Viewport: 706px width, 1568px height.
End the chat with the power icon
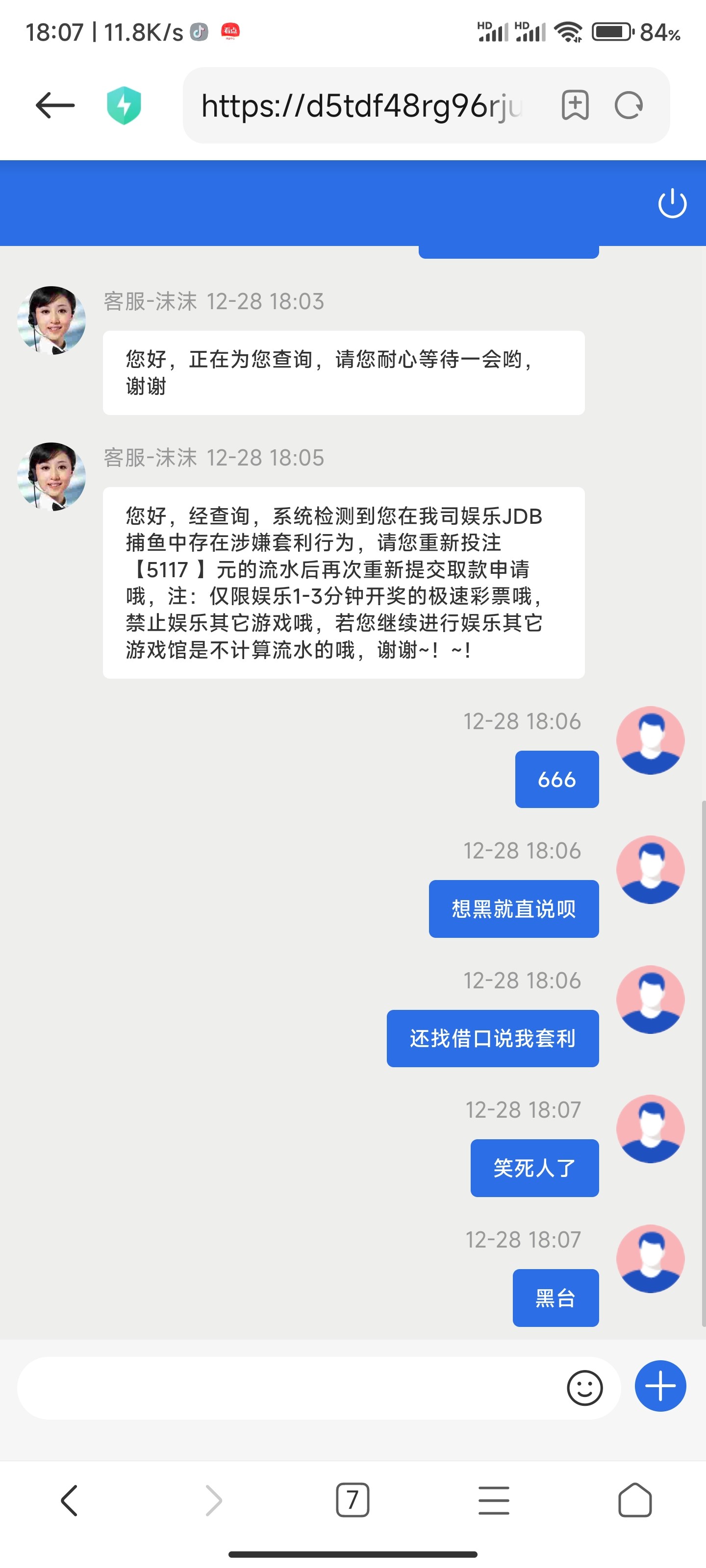pos(672,203)
